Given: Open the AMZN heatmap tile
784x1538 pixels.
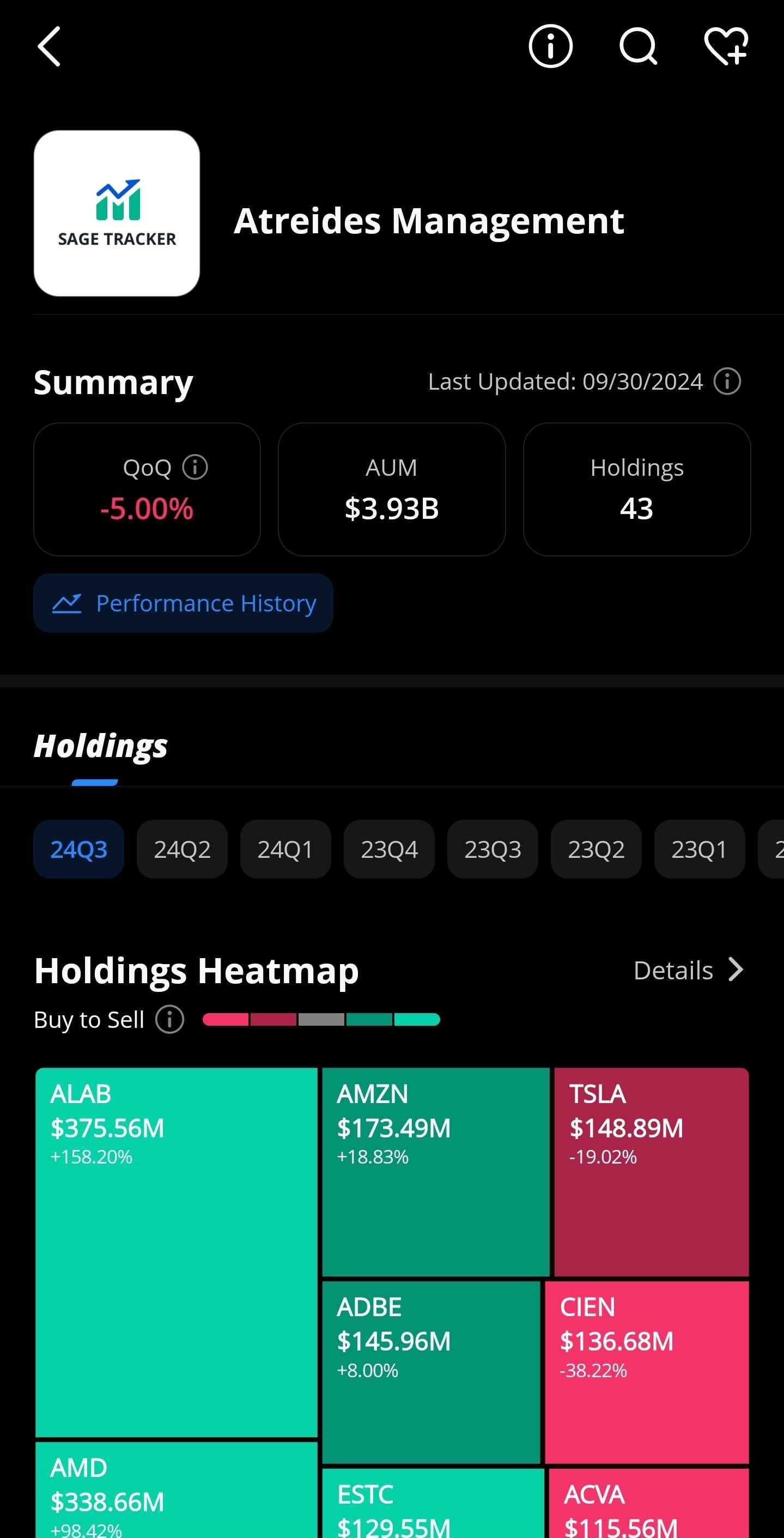Looking at the screenshot, I should [x=436, y=1172].
